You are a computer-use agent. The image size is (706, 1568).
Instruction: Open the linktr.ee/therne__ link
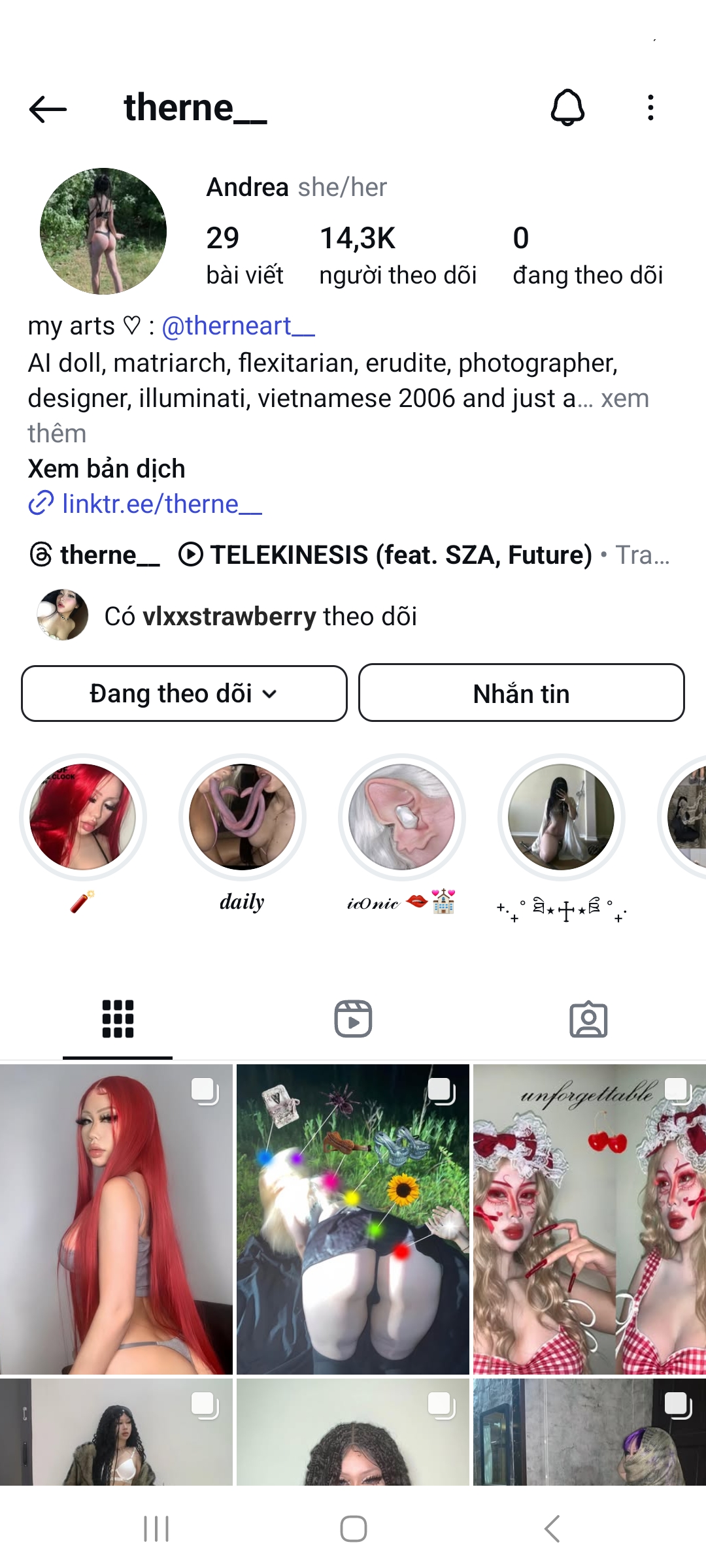161,504
